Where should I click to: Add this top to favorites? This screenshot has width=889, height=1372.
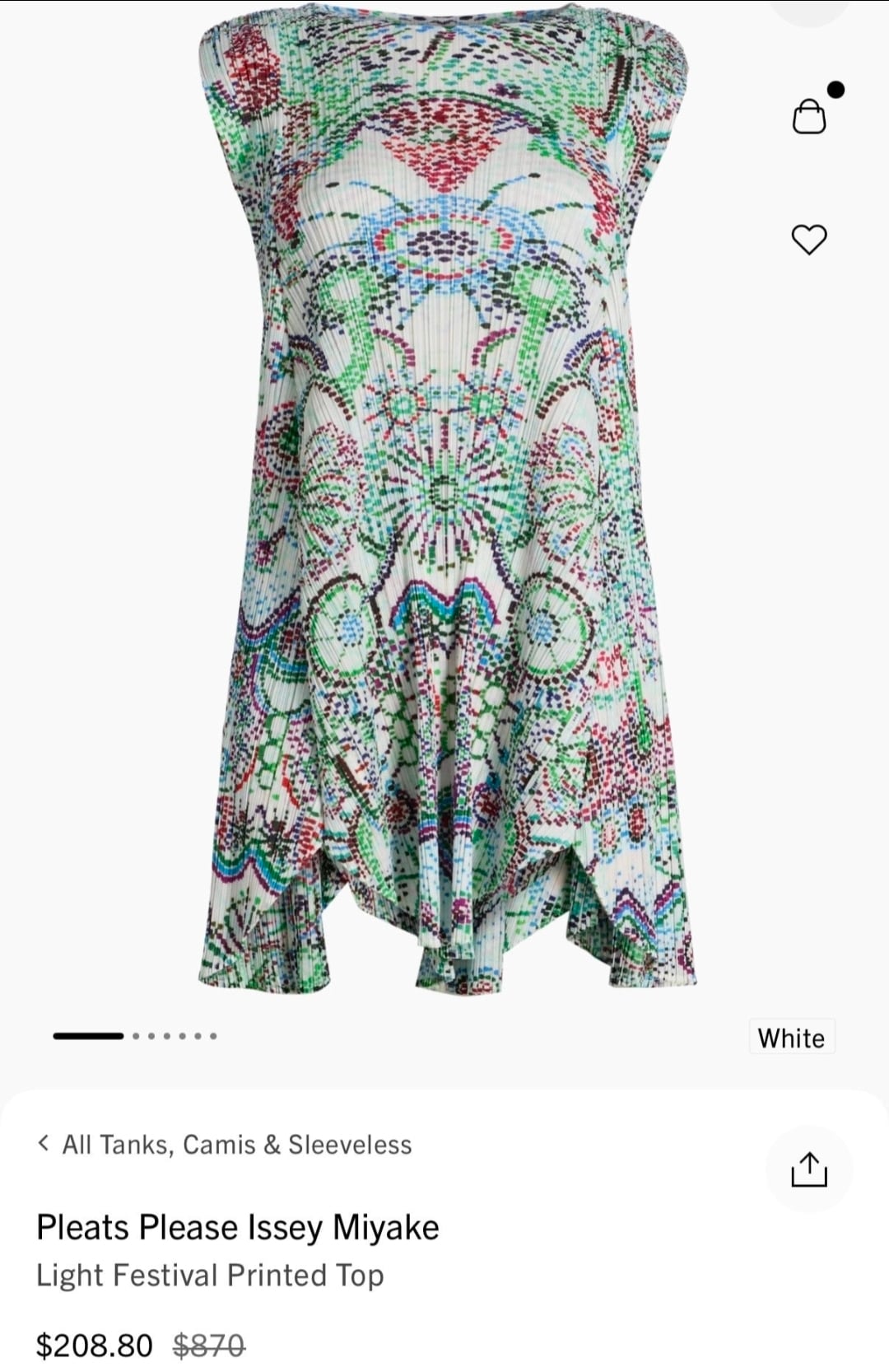(x=808, y=239)
